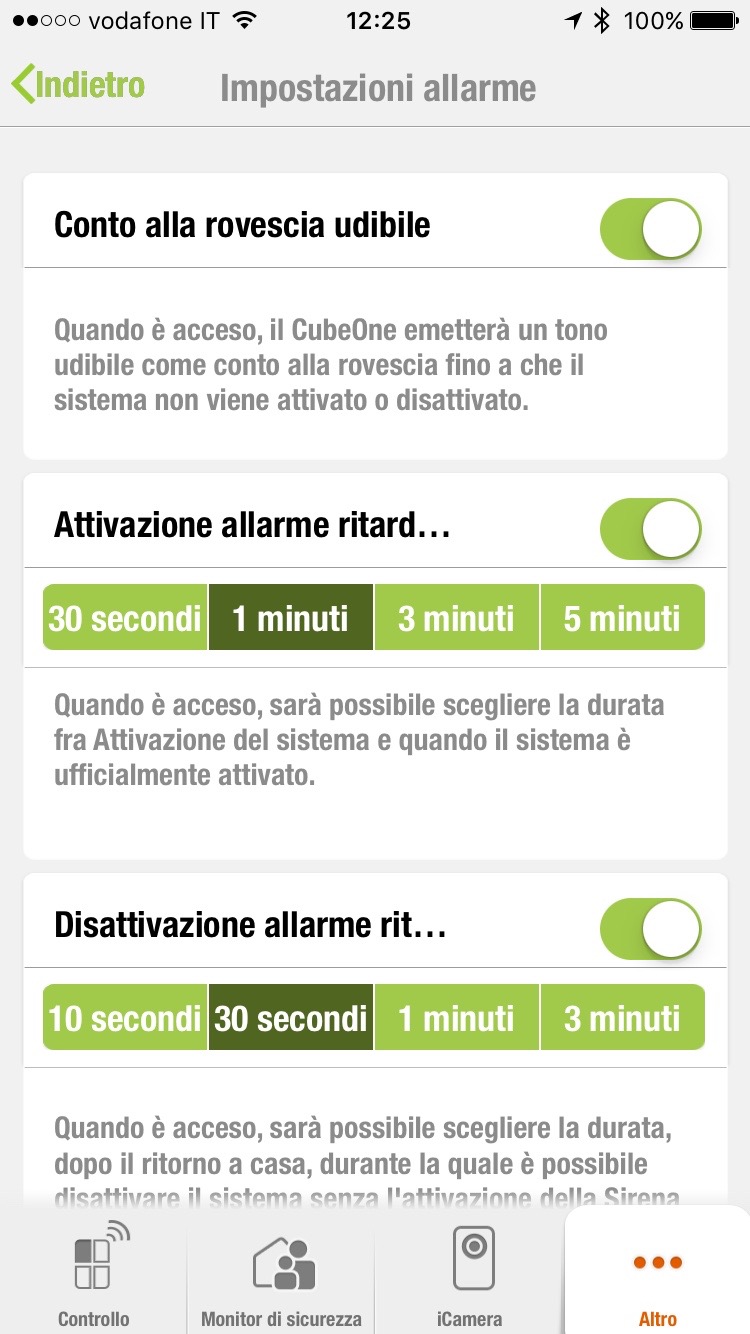Toggle Conto alla rovescia udibile switch

coord(651,228)
